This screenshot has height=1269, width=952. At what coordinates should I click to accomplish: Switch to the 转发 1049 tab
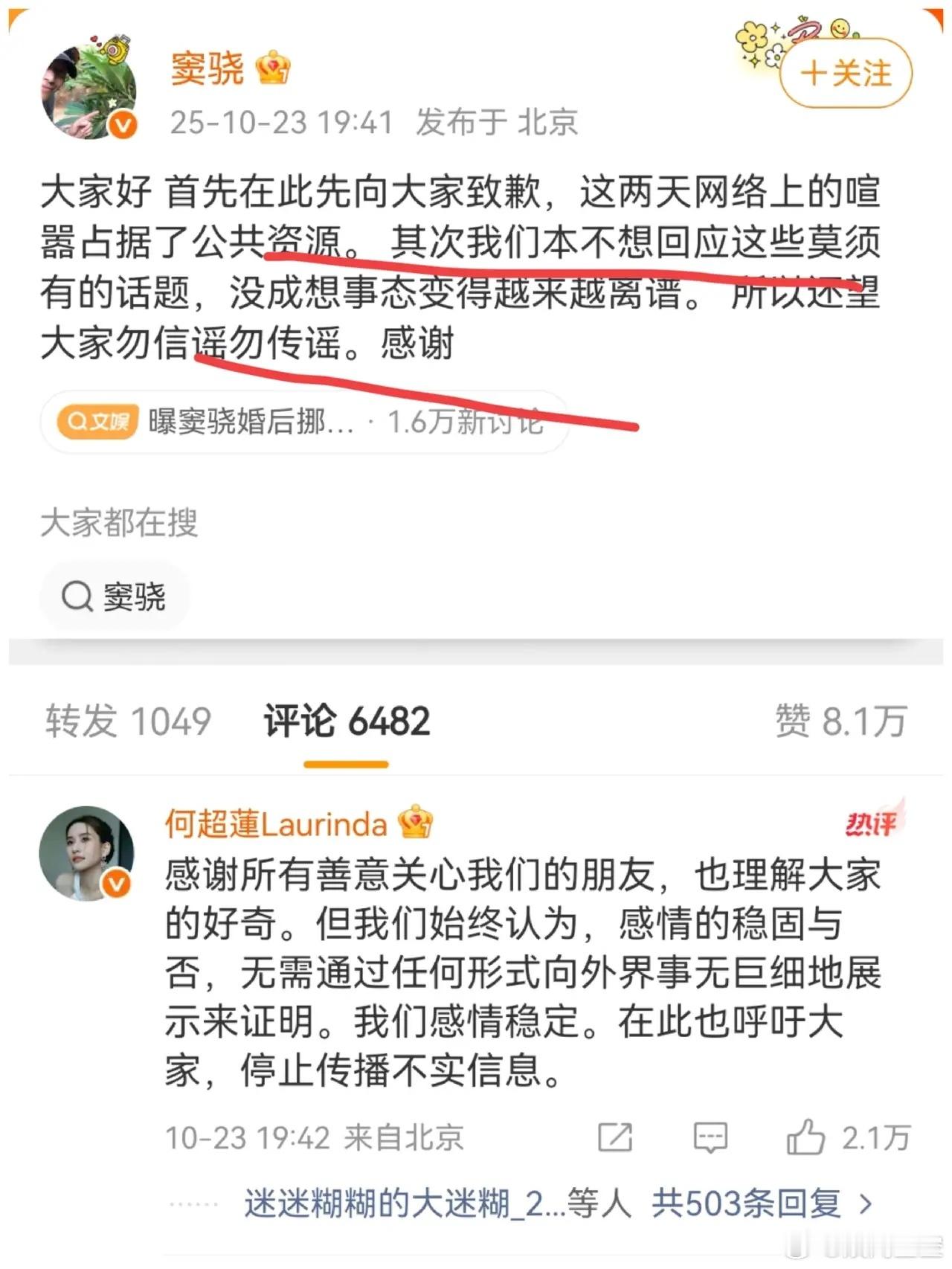[x=128, y=720]
